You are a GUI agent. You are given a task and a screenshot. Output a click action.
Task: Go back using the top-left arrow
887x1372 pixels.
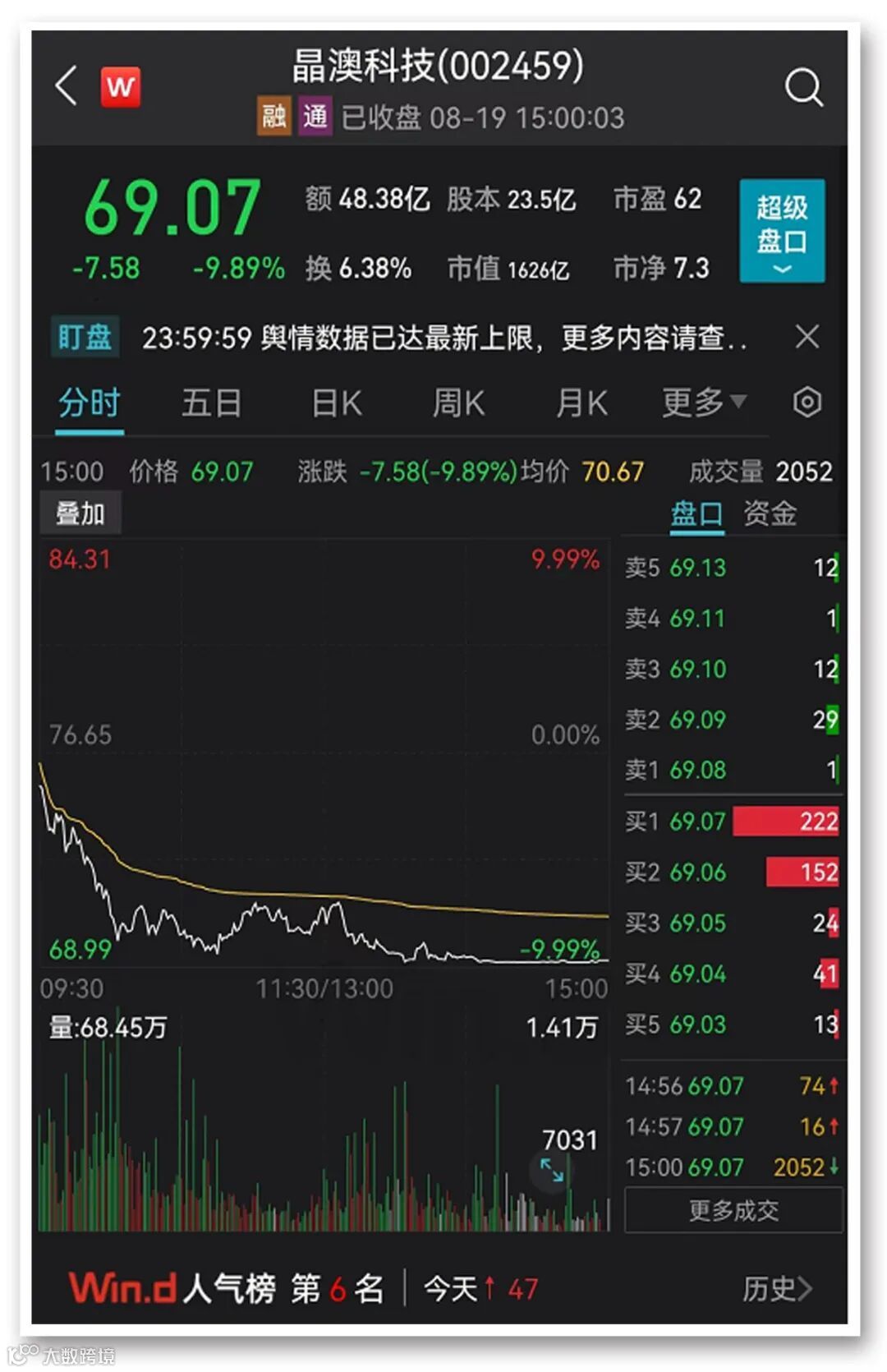[67, 86]
